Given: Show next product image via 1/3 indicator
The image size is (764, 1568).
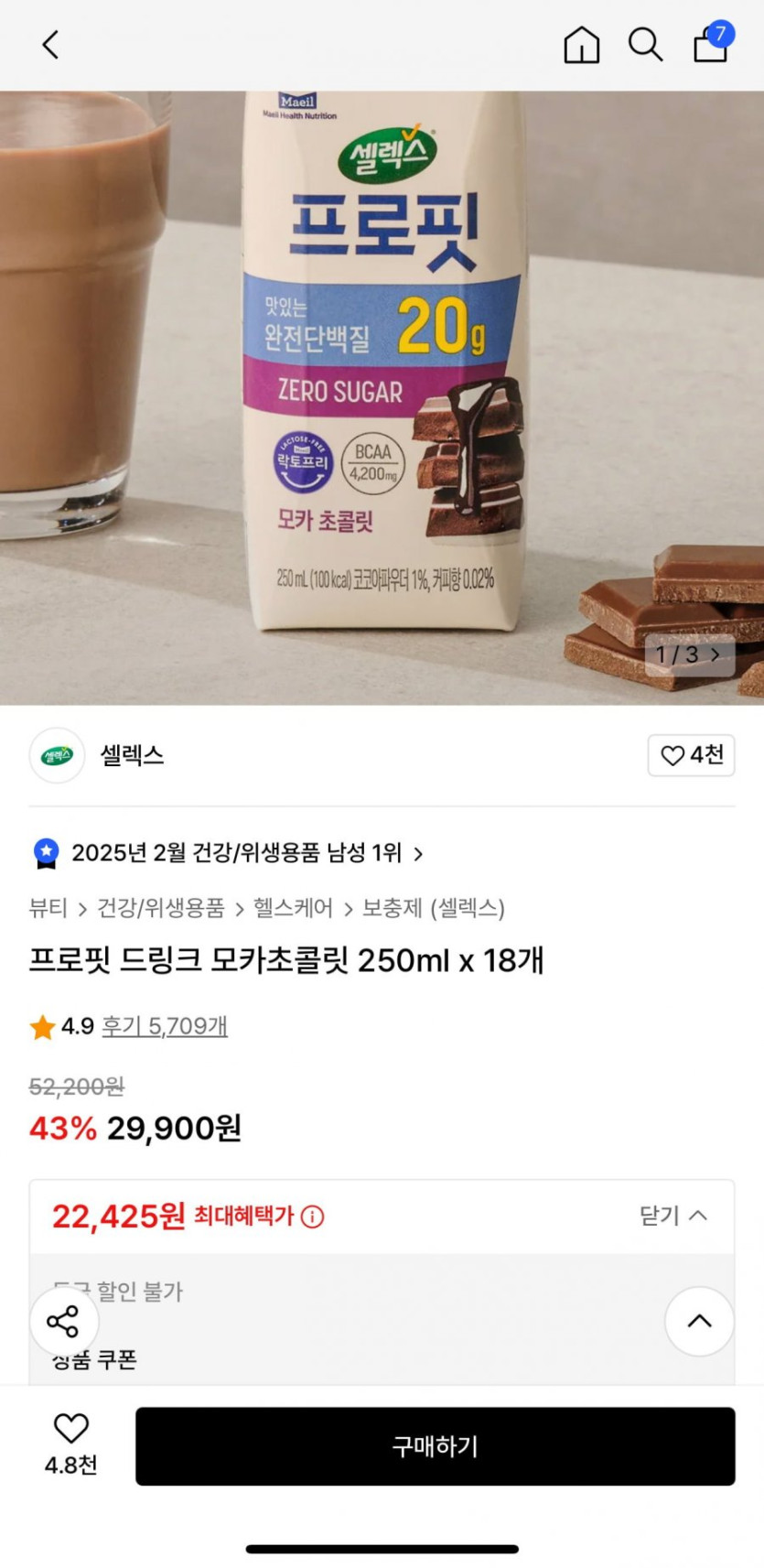Looking at the screenshot, I should (x=689, y=654).
